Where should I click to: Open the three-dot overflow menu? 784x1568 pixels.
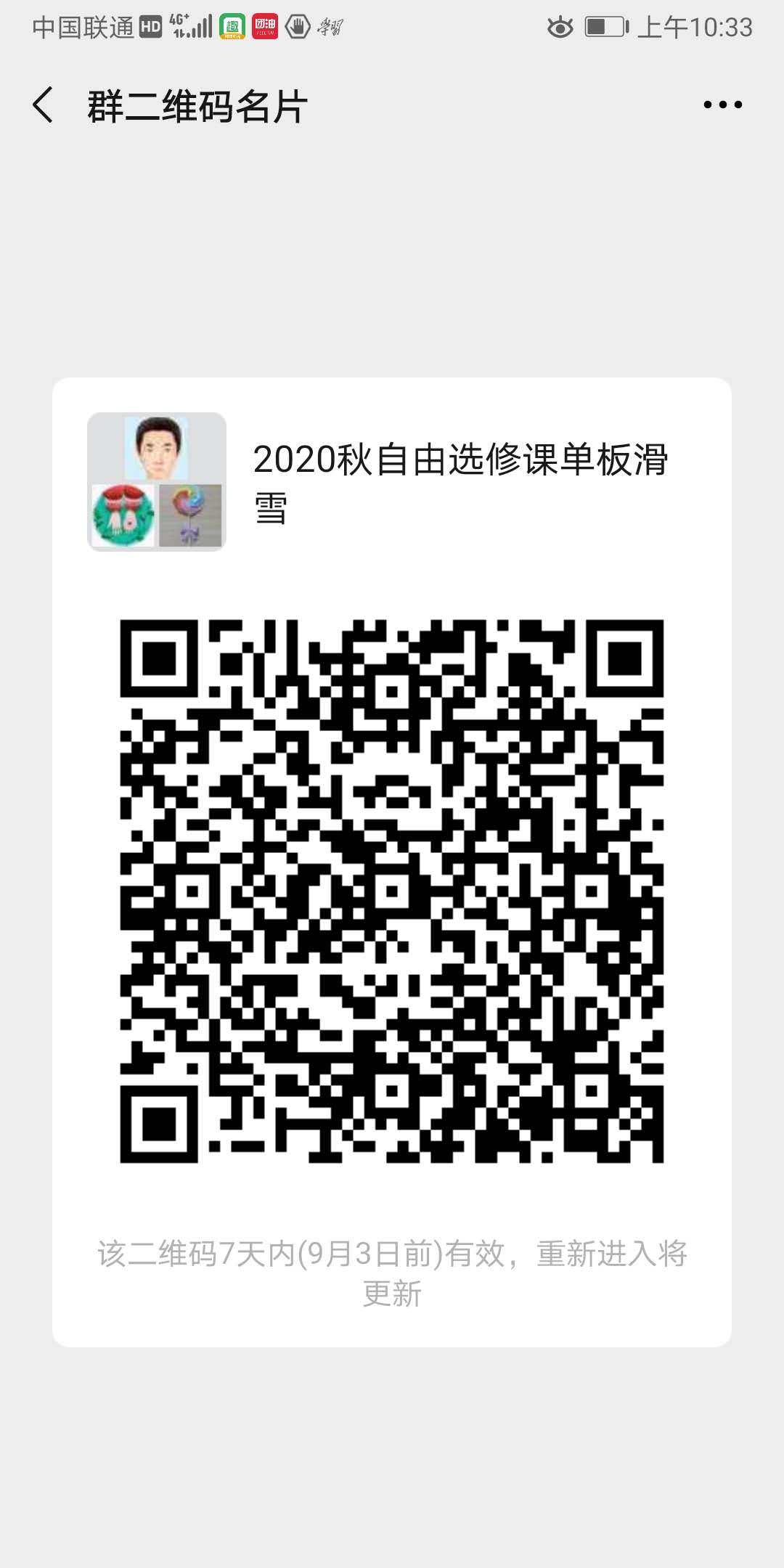click(722, 105)
